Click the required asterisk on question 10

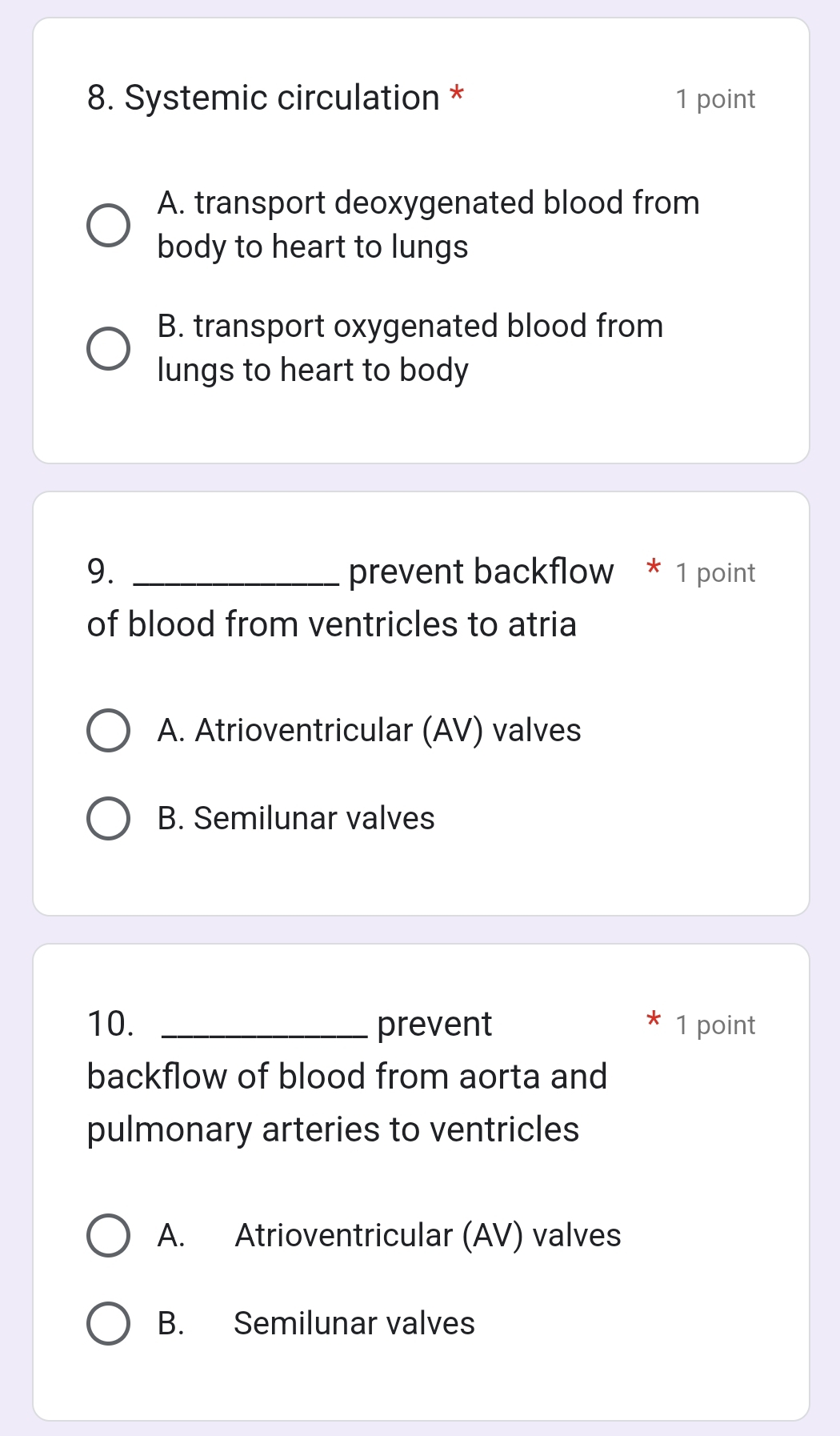653,1020
